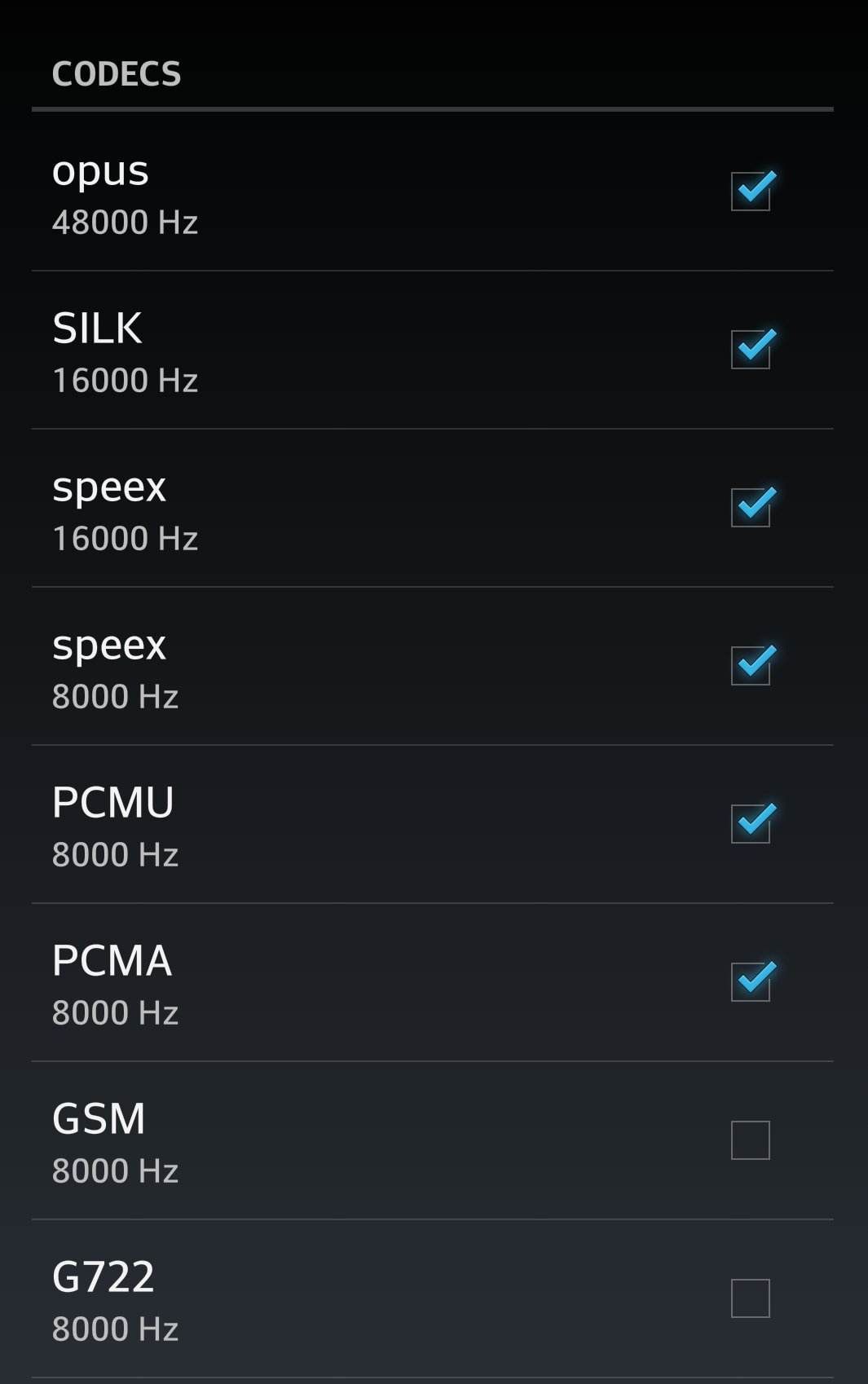Image resolution: width=868 pixels, height=1384 pixels.
Task: Untick the PCMU codec checkbox
Action: [x=751, y=824]
